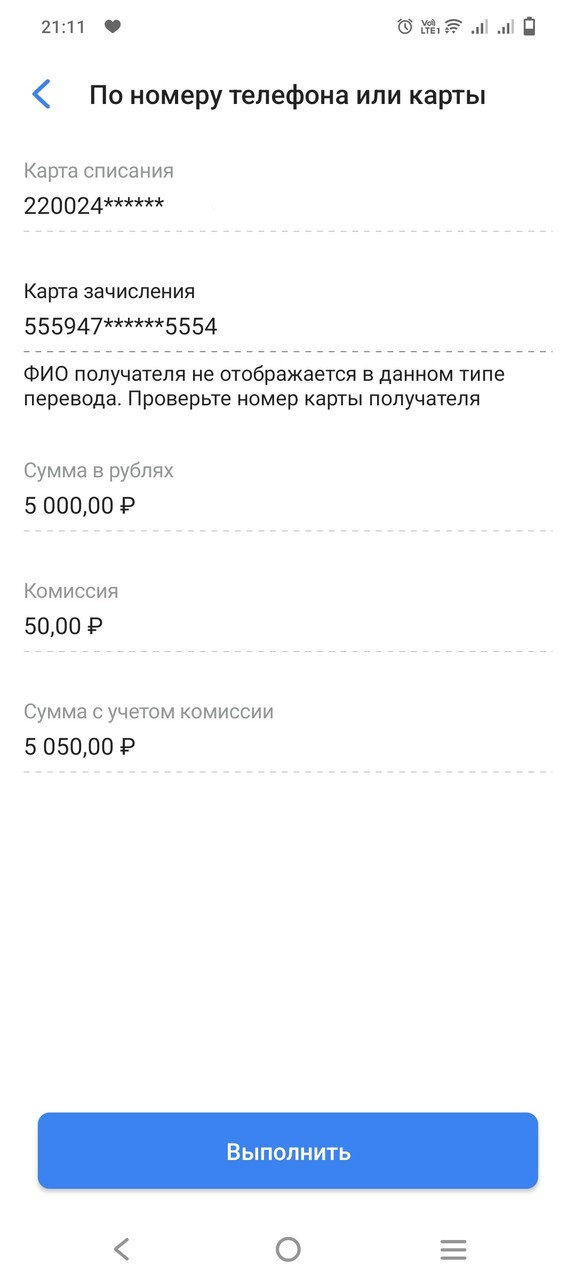Go back using the blue arrow
Image resolution: width=576 pixels, height=1280 pixels.
(41, 95)
